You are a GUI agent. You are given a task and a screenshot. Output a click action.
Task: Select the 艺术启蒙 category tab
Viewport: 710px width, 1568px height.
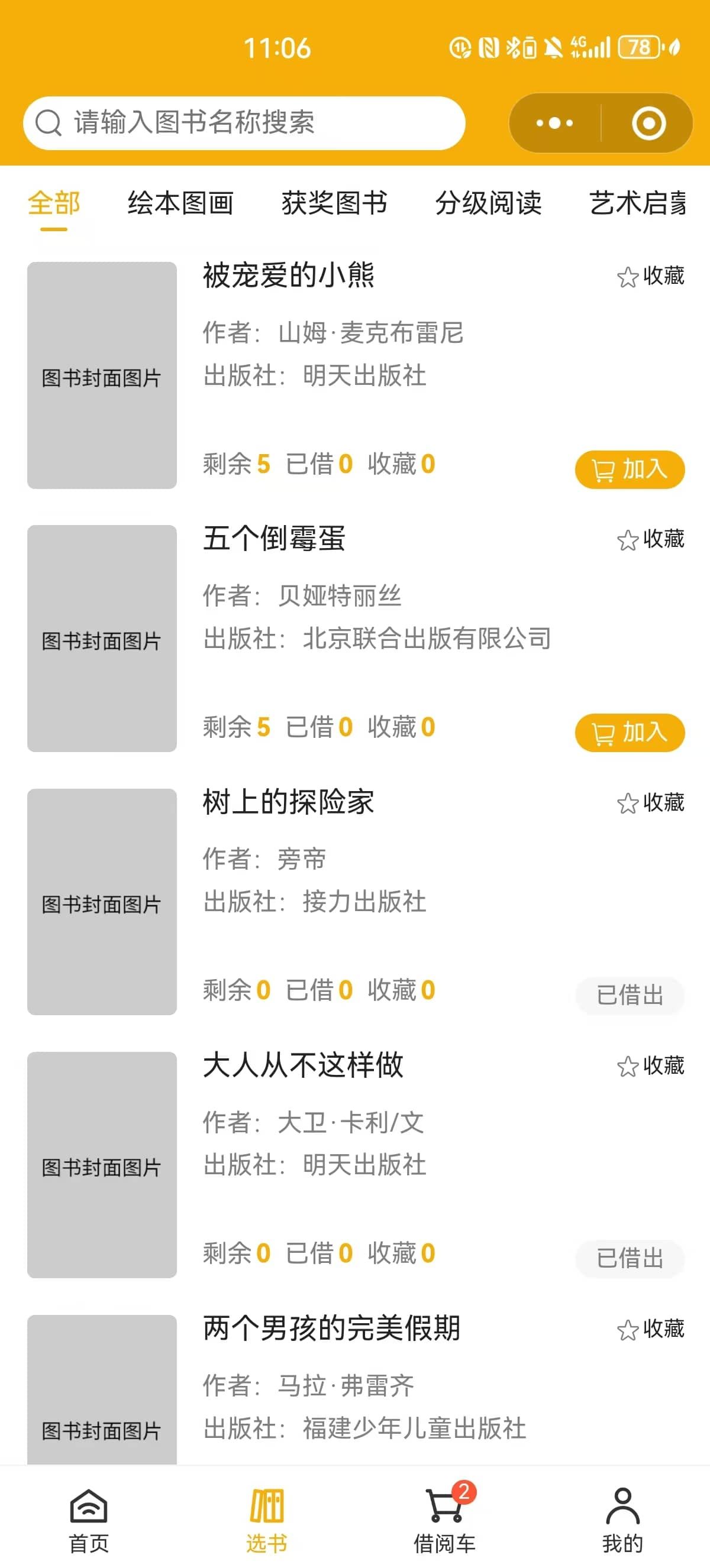(638, 203)
